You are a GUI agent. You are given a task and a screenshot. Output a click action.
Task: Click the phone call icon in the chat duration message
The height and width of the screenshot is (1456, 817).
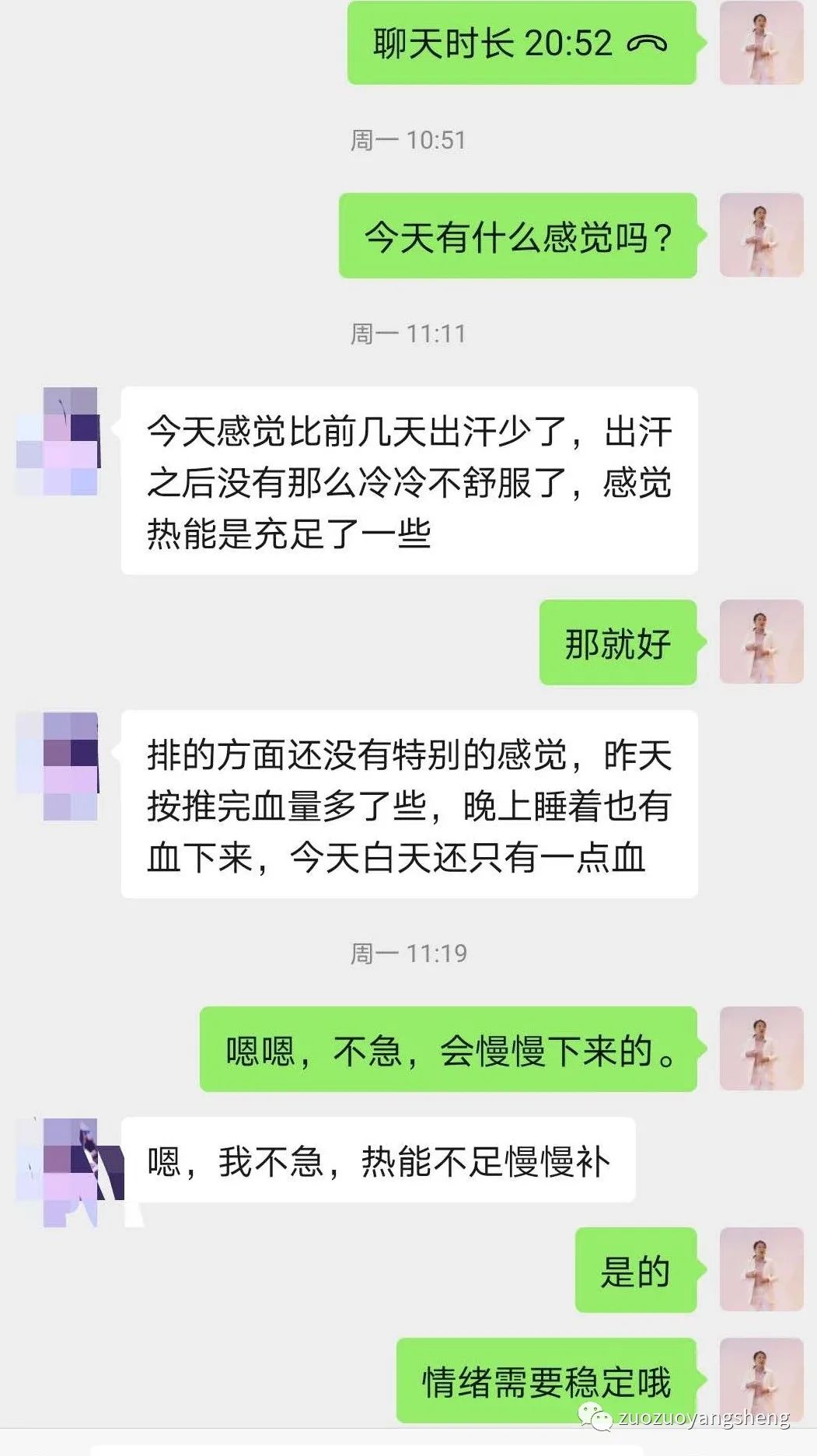point(648,45)
